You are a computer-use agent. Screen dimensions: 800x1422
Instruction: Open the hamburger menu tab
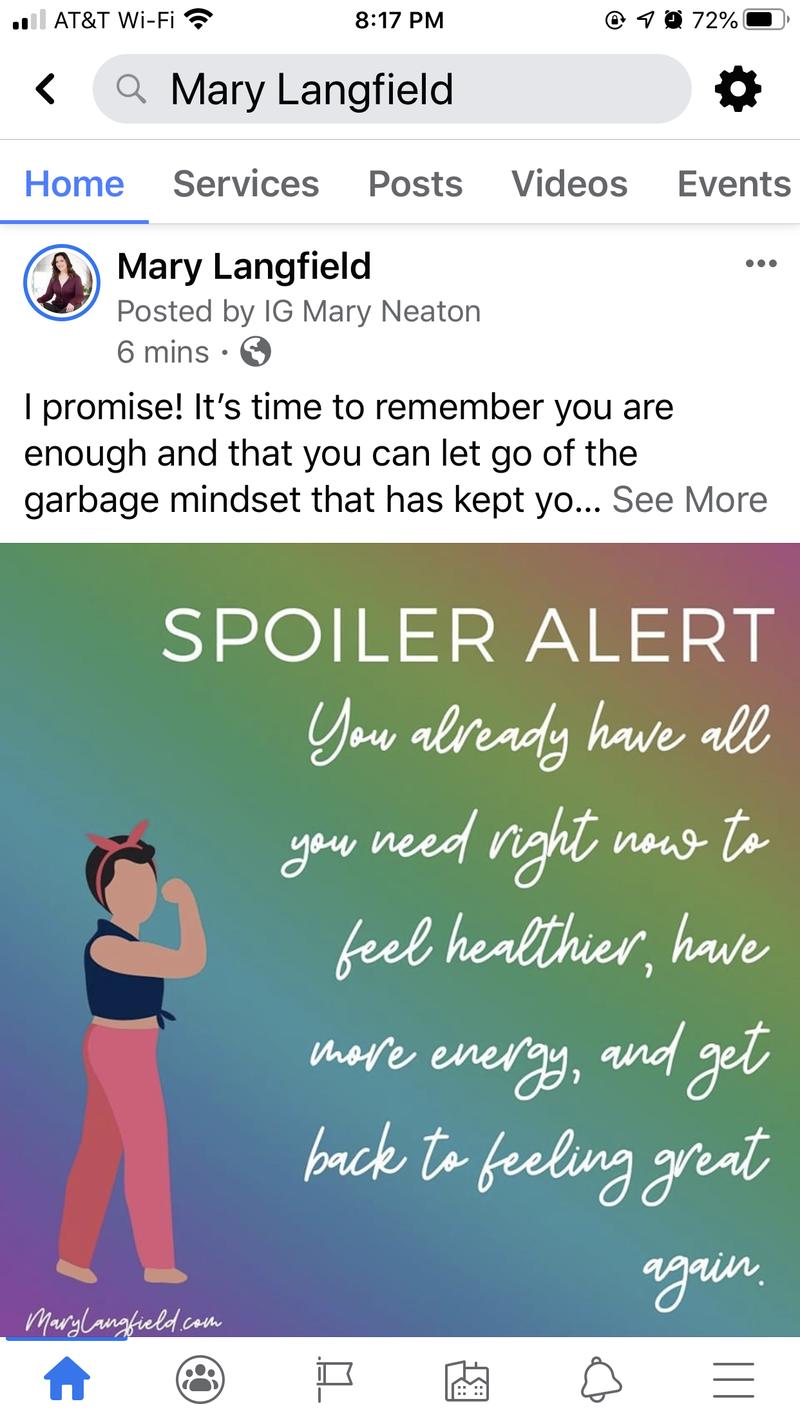coord(734,1381)
